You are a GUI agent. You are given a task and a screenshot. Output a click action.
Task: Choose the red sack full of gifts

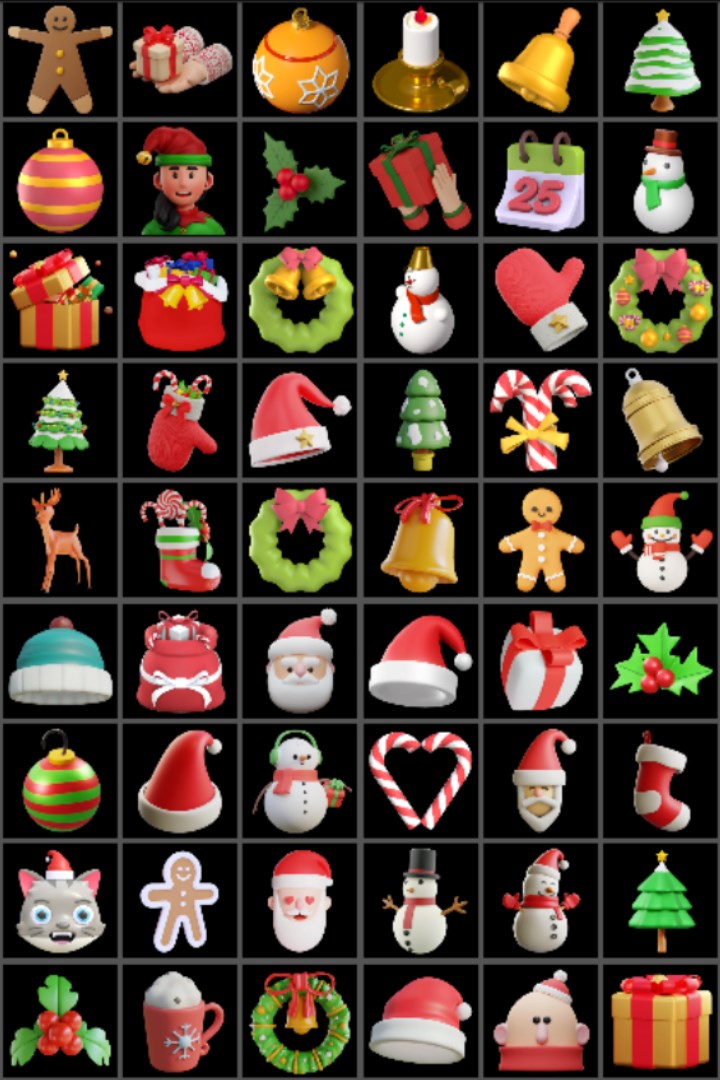[181, 300]
